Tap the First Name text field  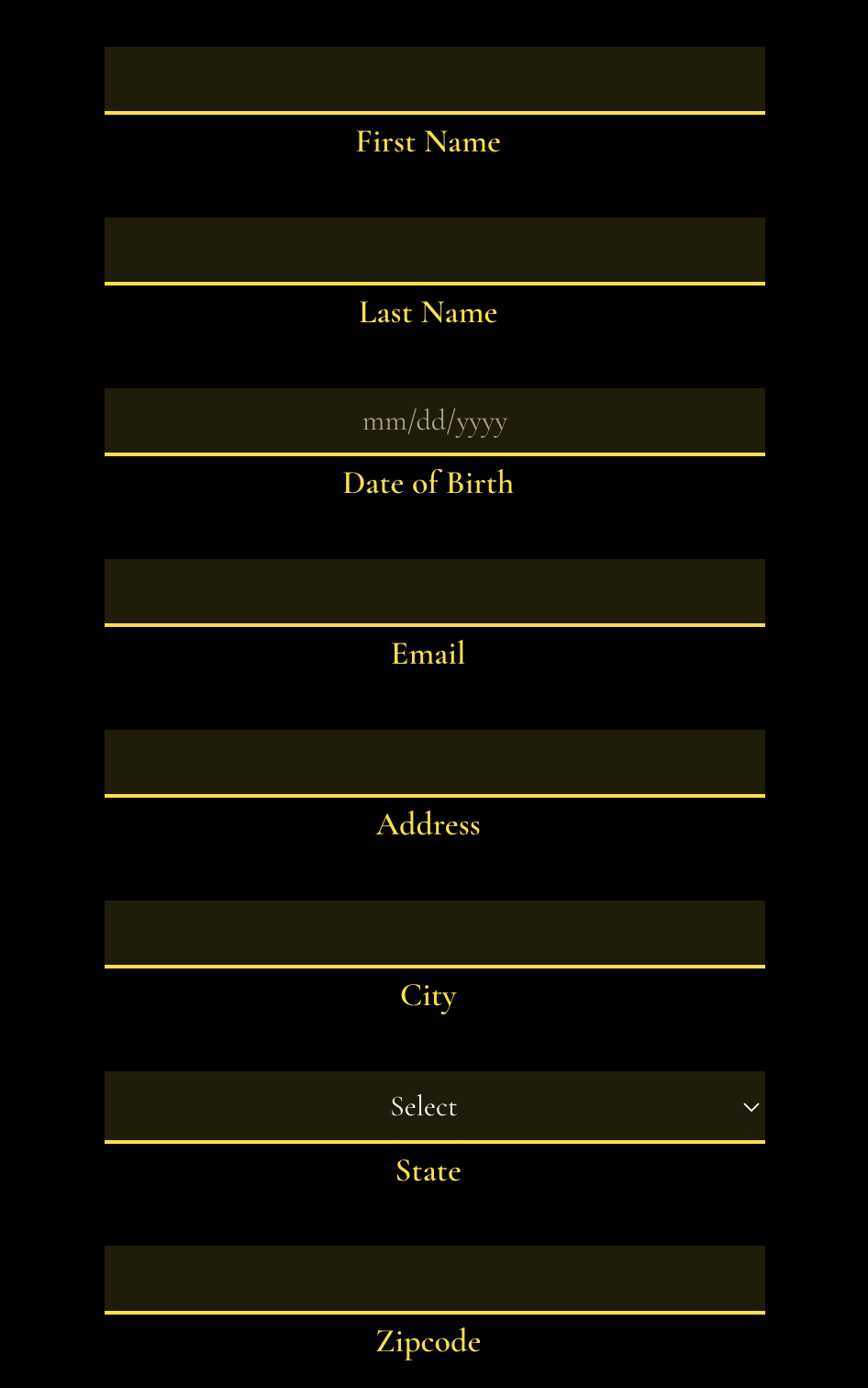(x=434, y=80)
